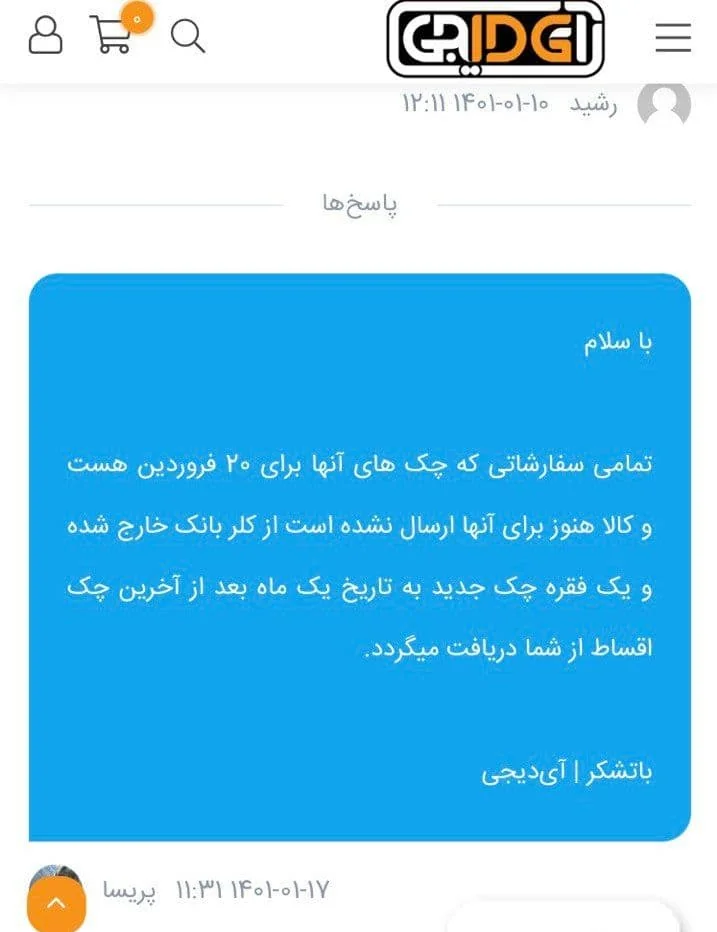This screenshot has height=932, width=717.
Task: Go to iDigi homepage via logo
Action: point(496,38)
